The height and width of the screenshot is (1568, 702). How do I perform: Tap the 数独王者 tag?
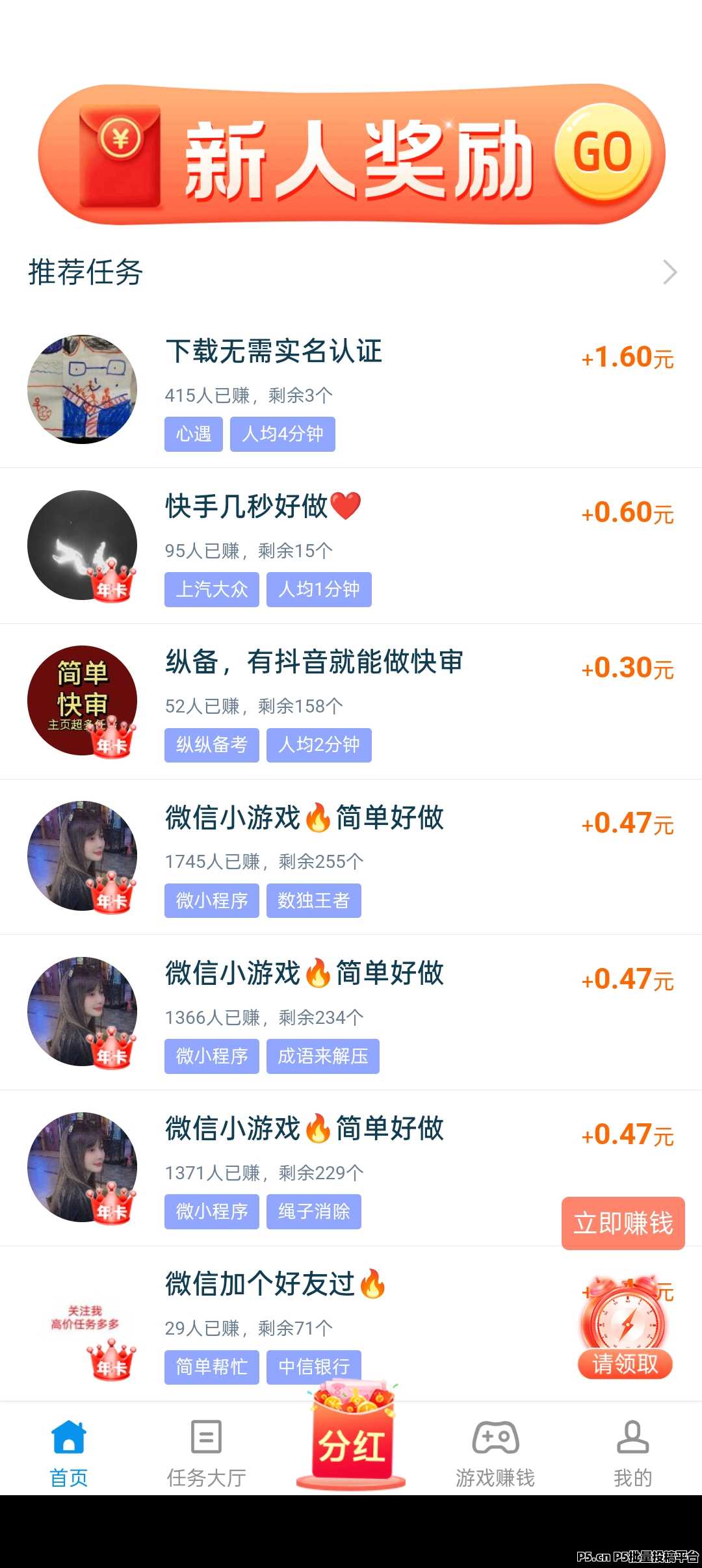pos(313,900)
